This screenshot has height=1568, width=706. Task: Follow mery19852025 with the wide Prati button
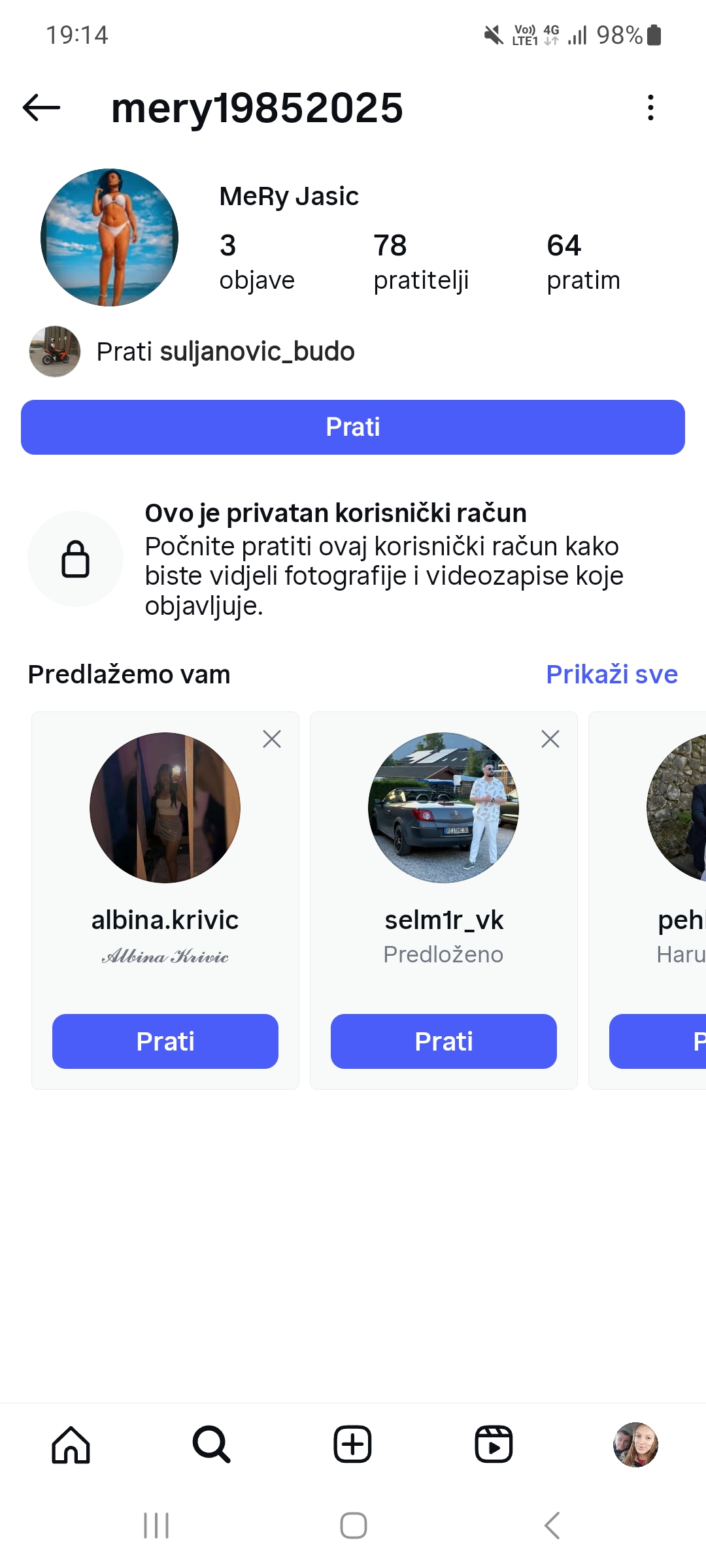pos(353,427)
